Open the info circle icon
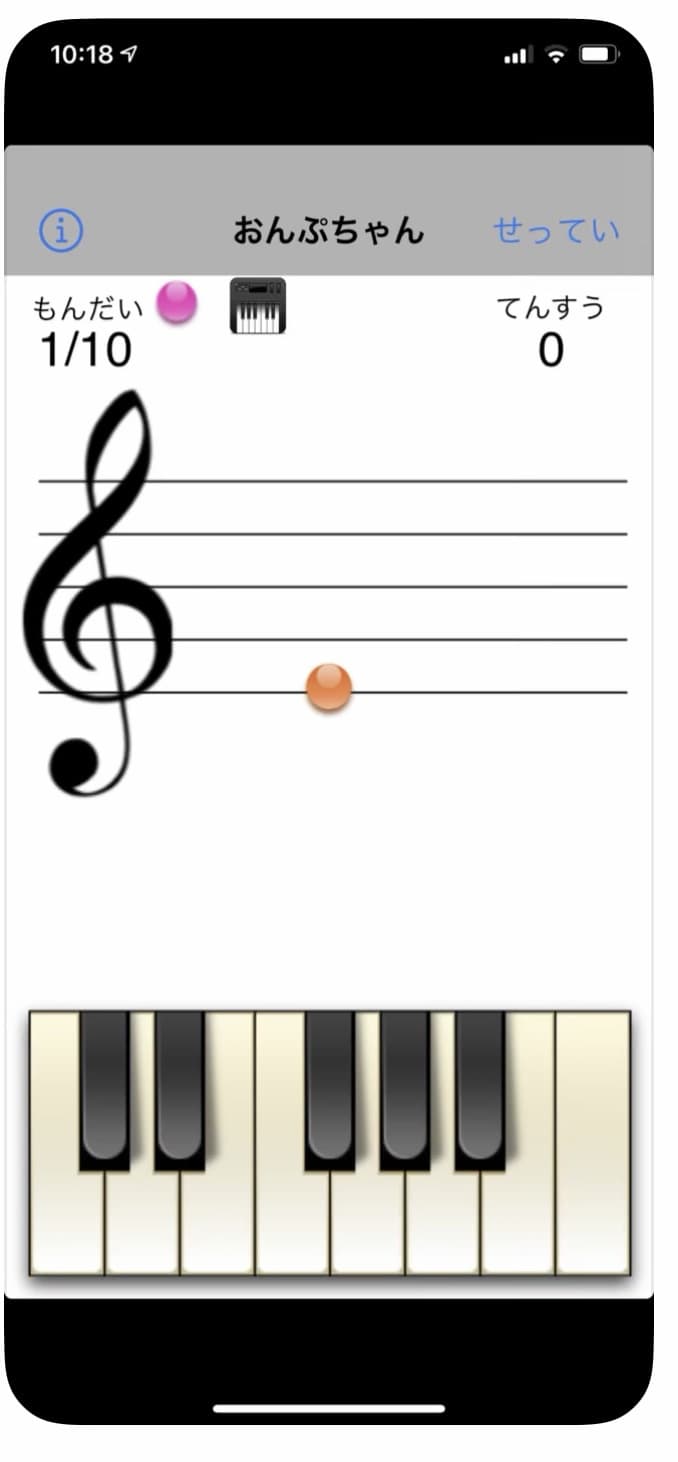Viewport: 678px width, 1462px height. point(61,231)
